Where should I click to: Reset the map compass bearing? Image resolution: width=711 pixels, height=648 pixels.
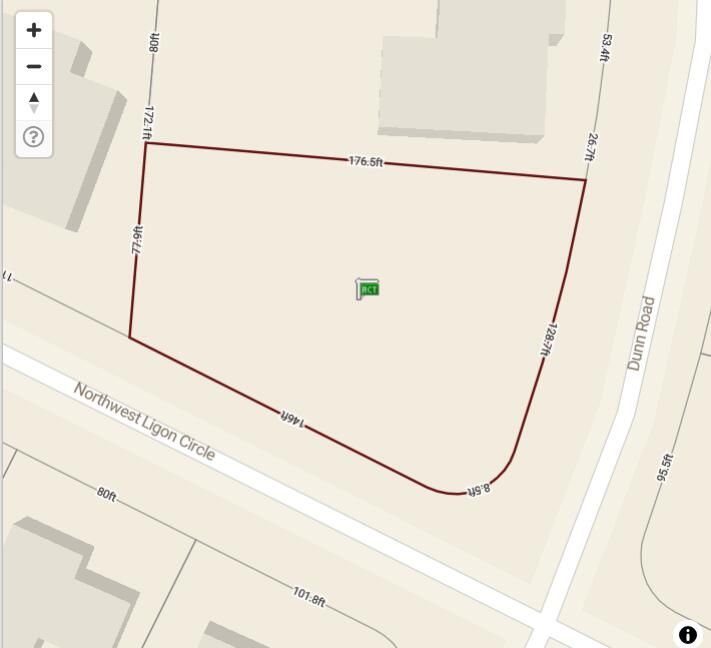pos(34,102)
